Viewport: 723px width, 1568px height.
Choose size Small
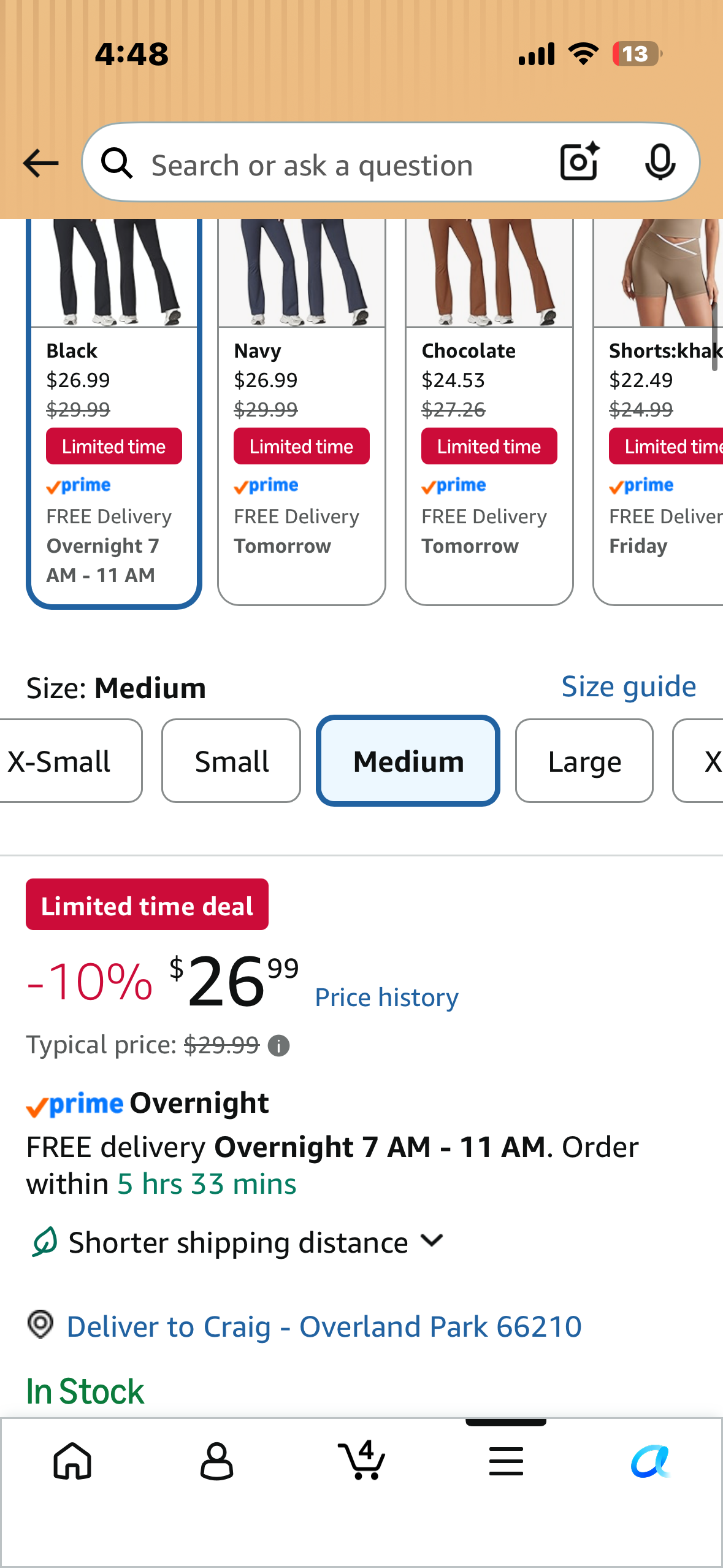tap(231, 761)
